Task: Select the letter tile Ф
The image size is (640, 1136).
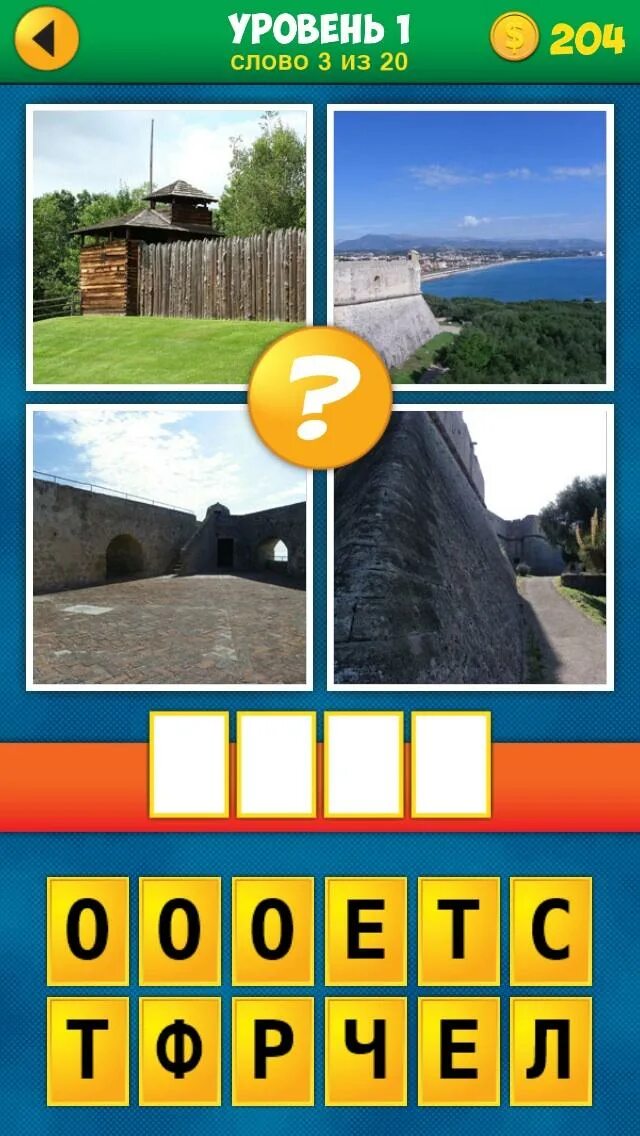Action: tap(180, 1050)
